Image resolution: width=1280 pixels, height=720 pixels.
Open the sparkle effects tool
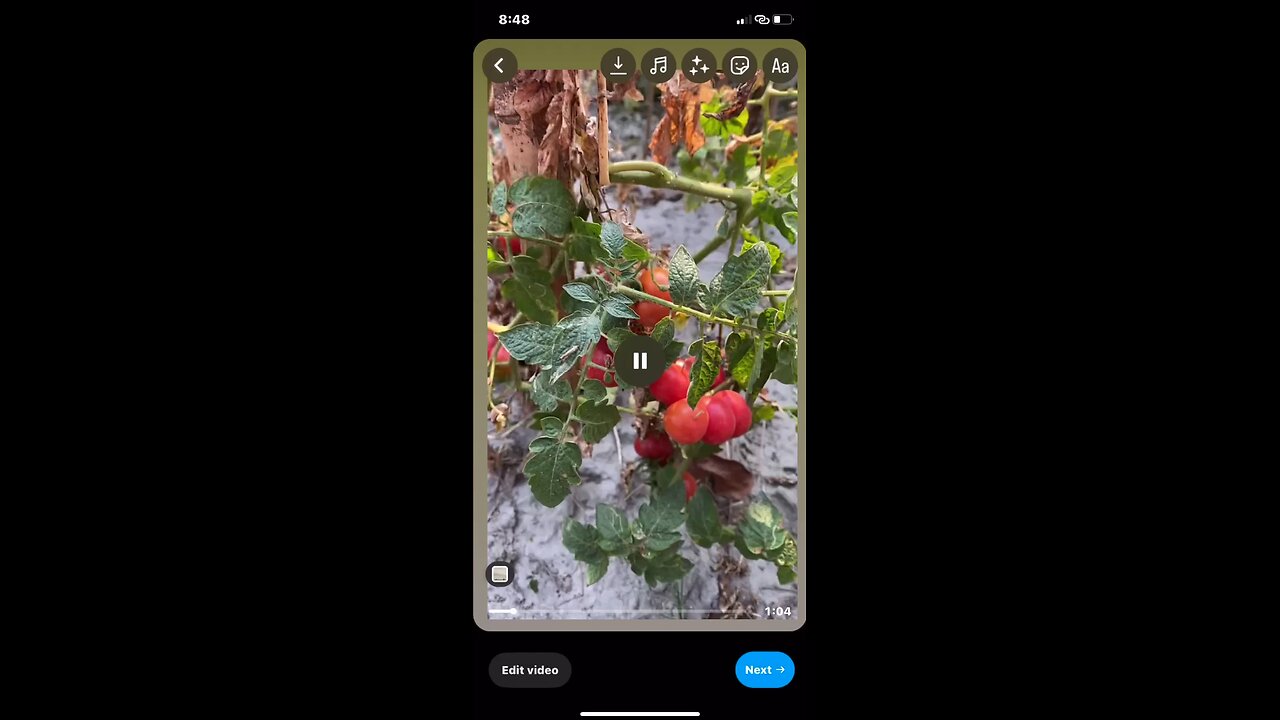point(699,66)
